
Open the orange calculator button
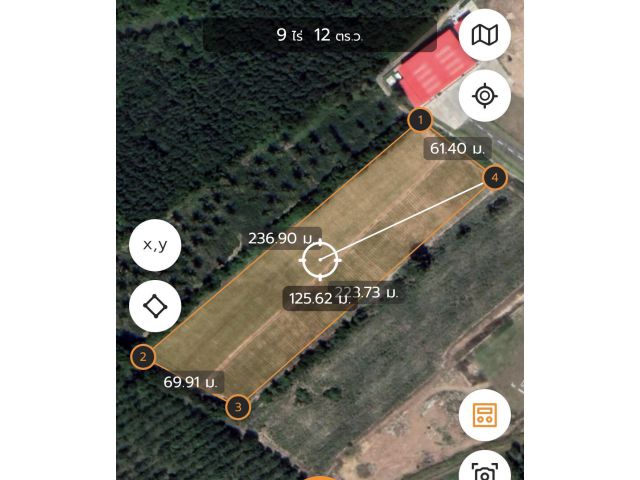tap(485, 414)
